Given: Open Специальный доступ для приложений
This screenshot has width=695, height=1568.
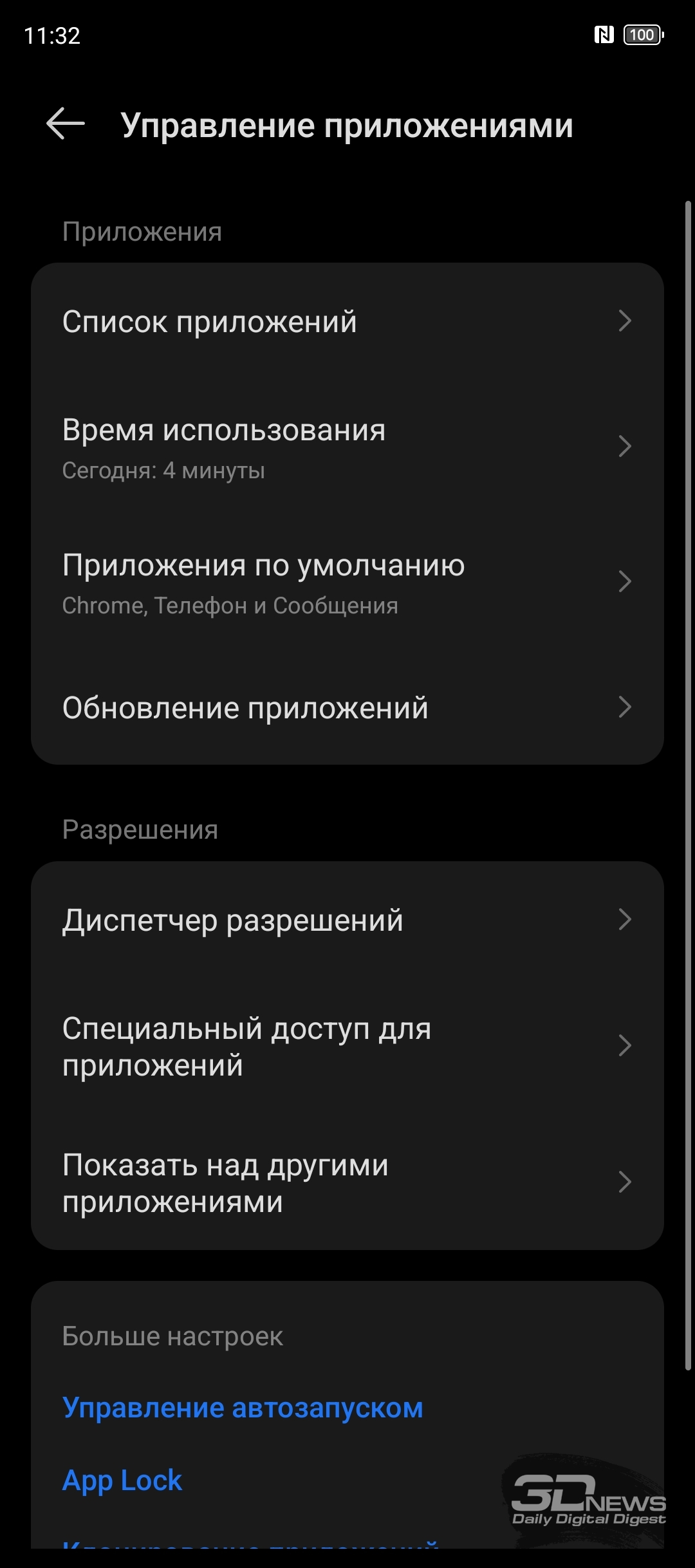Looking at the screenshot, I should click(x=347, y=1047).
